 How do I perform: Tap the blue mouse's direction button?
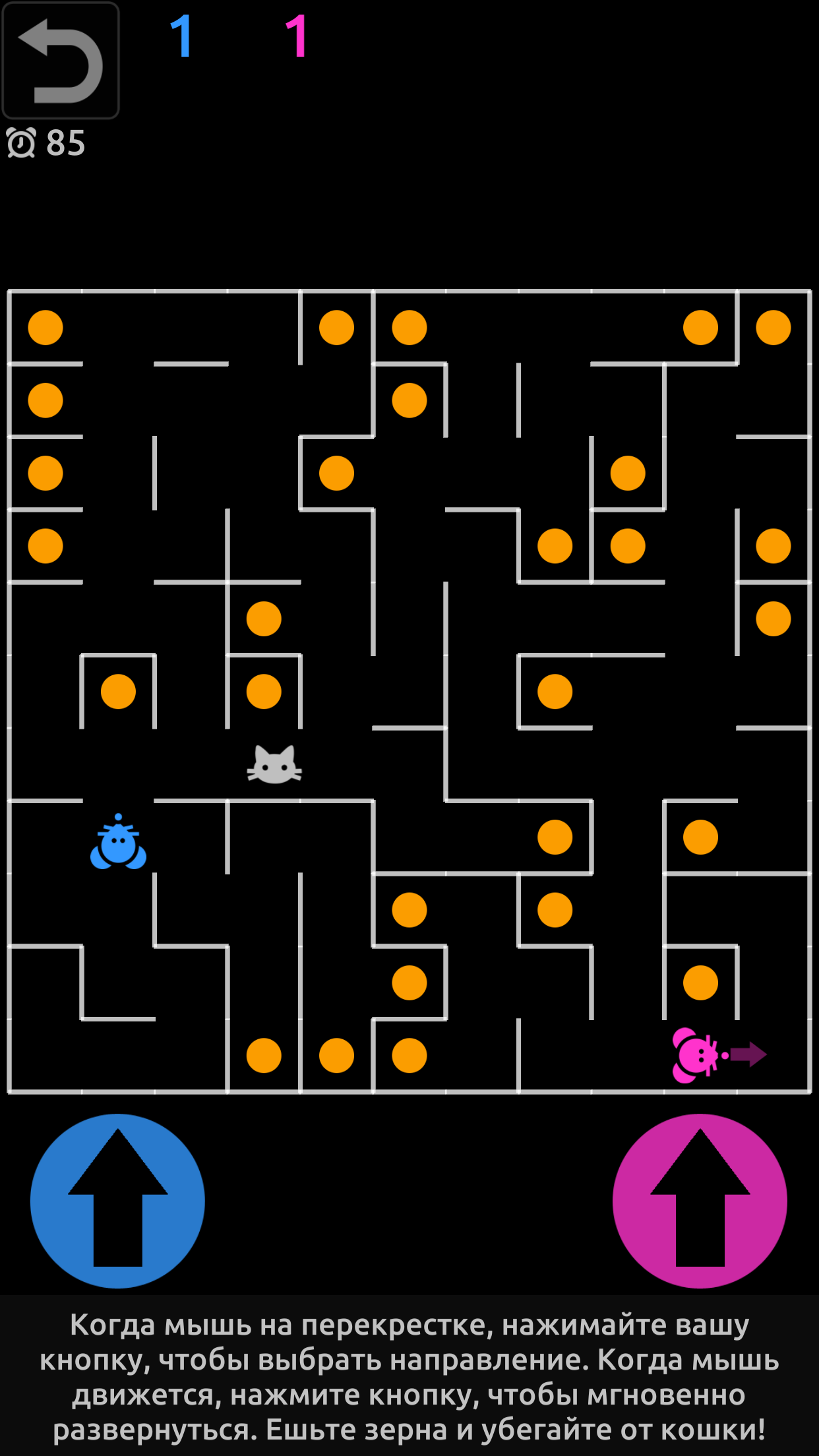tap(117, 1201)
